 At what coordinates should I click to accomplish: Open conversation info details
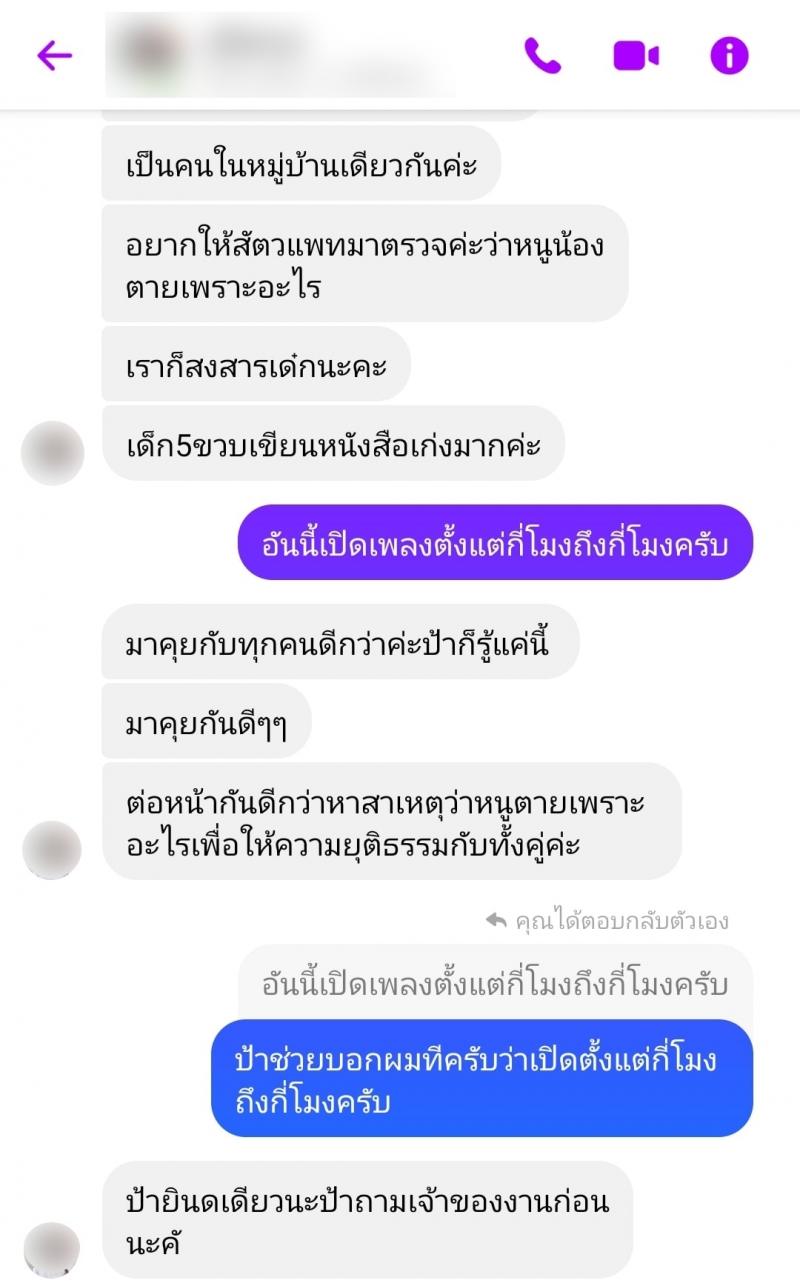[x=729, y=55]
